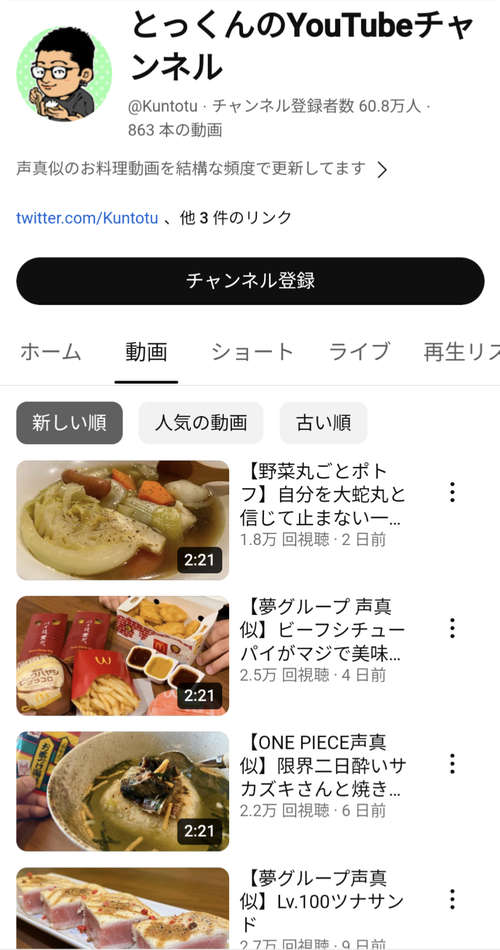Tap the チャンネル登録 subscribe button
Viewport: 500px width, 950px height.
point(250,281)
